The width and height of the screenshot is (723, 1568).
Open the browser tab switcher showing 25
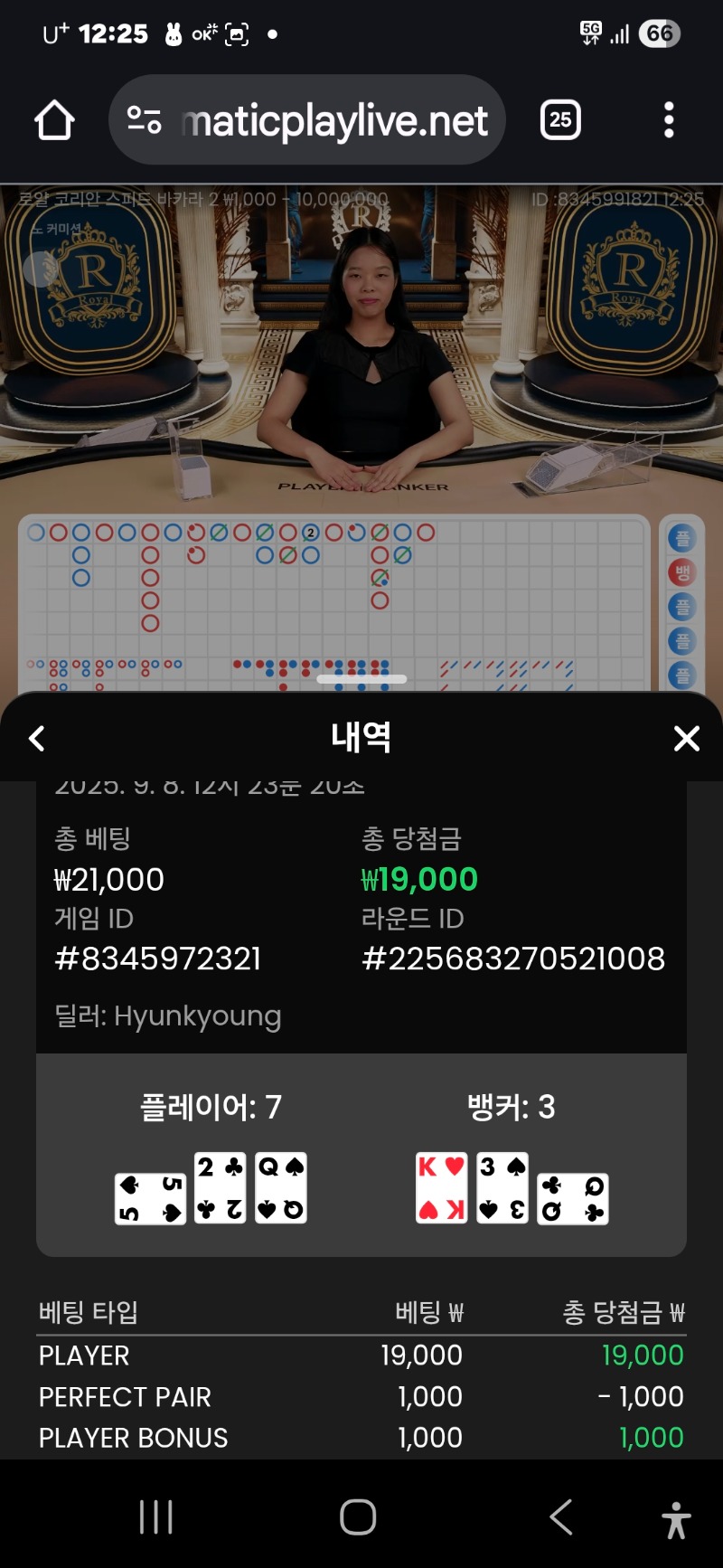560,120
